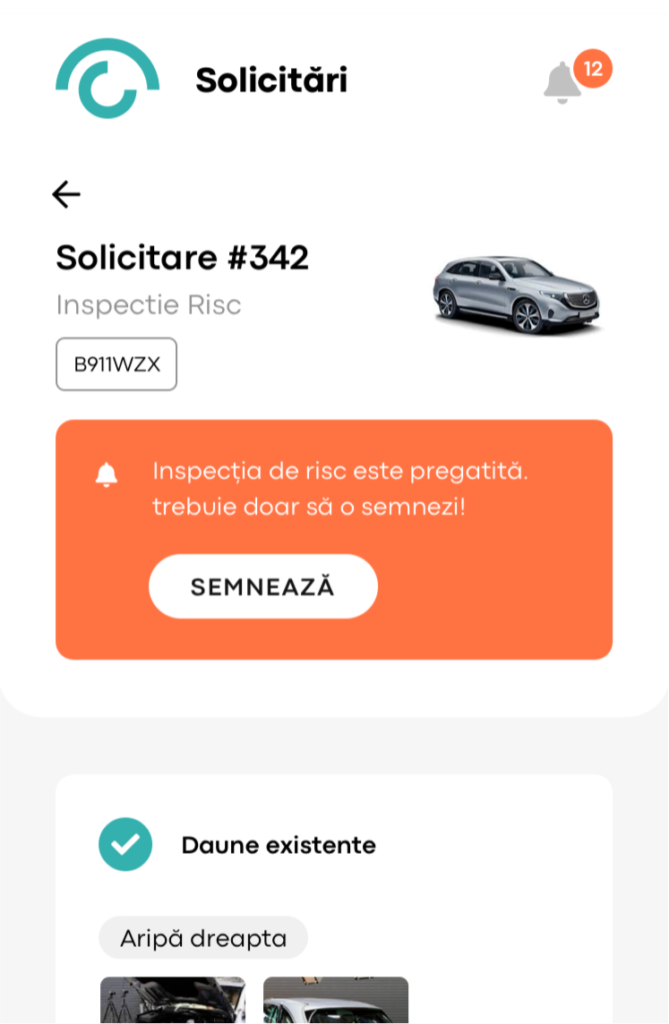Open the notifications bell

(563, 82)
